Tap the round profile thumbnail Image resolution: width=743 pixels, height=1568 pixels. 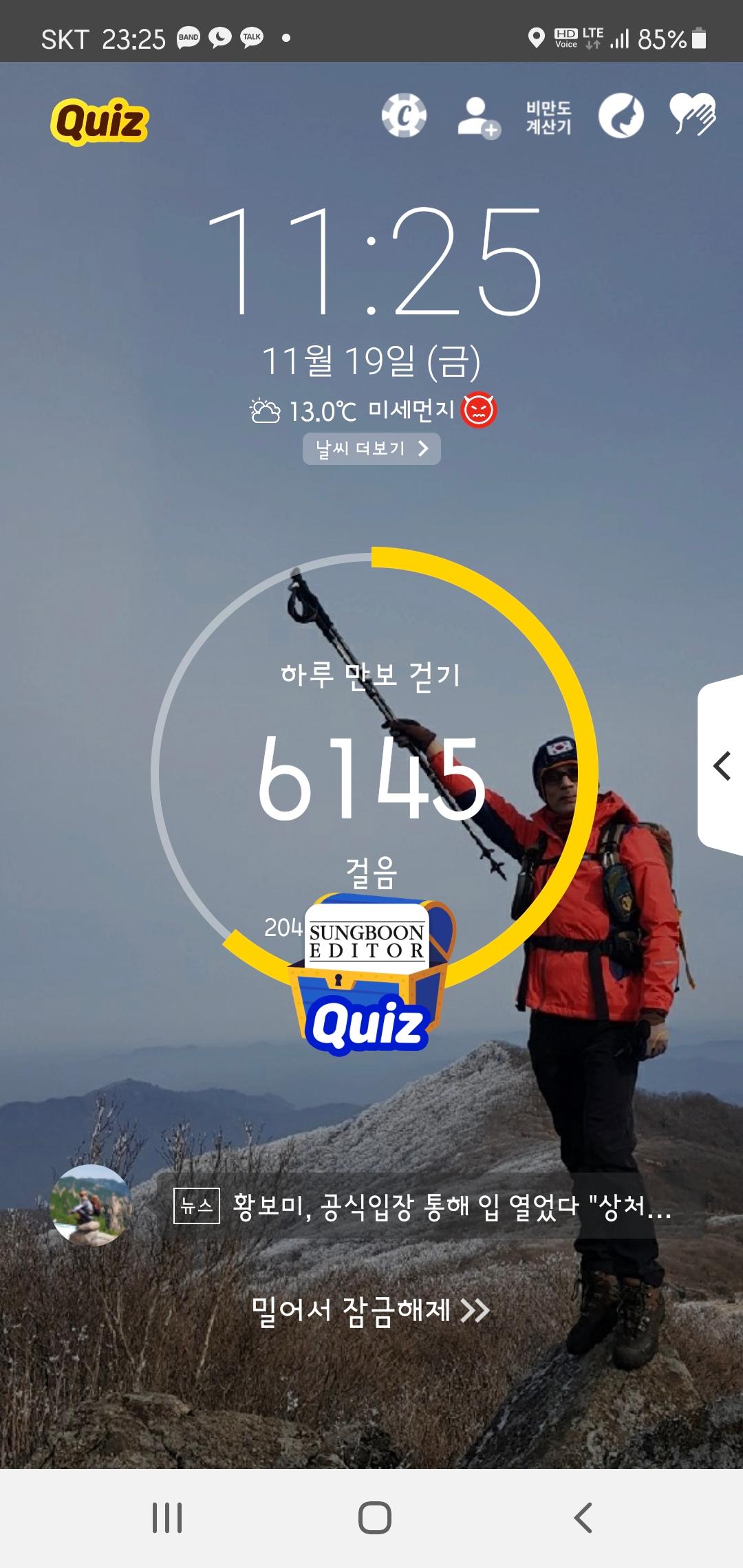coord(90,1206)
